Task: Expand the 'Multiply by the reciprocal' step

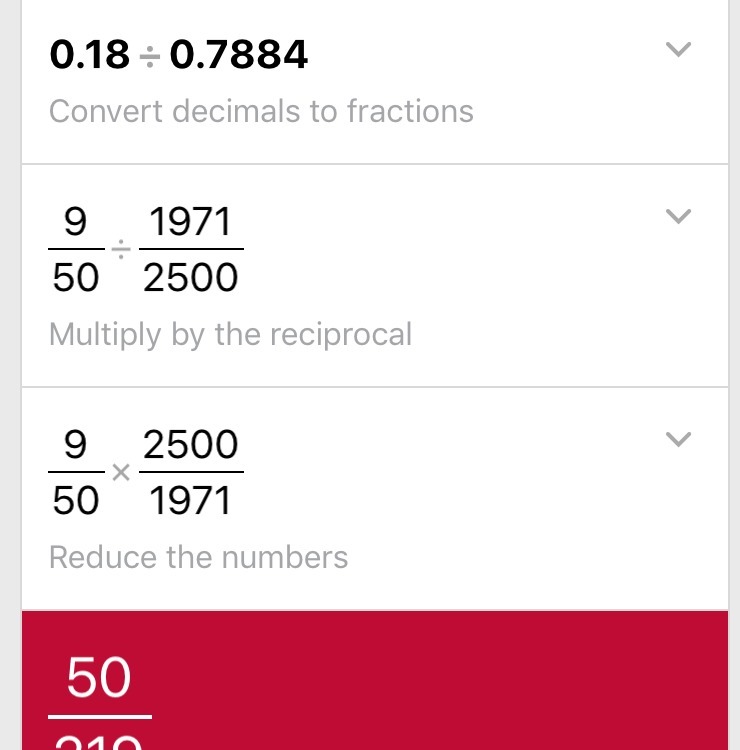Action: pyautogui.click(x=678, y=216)
